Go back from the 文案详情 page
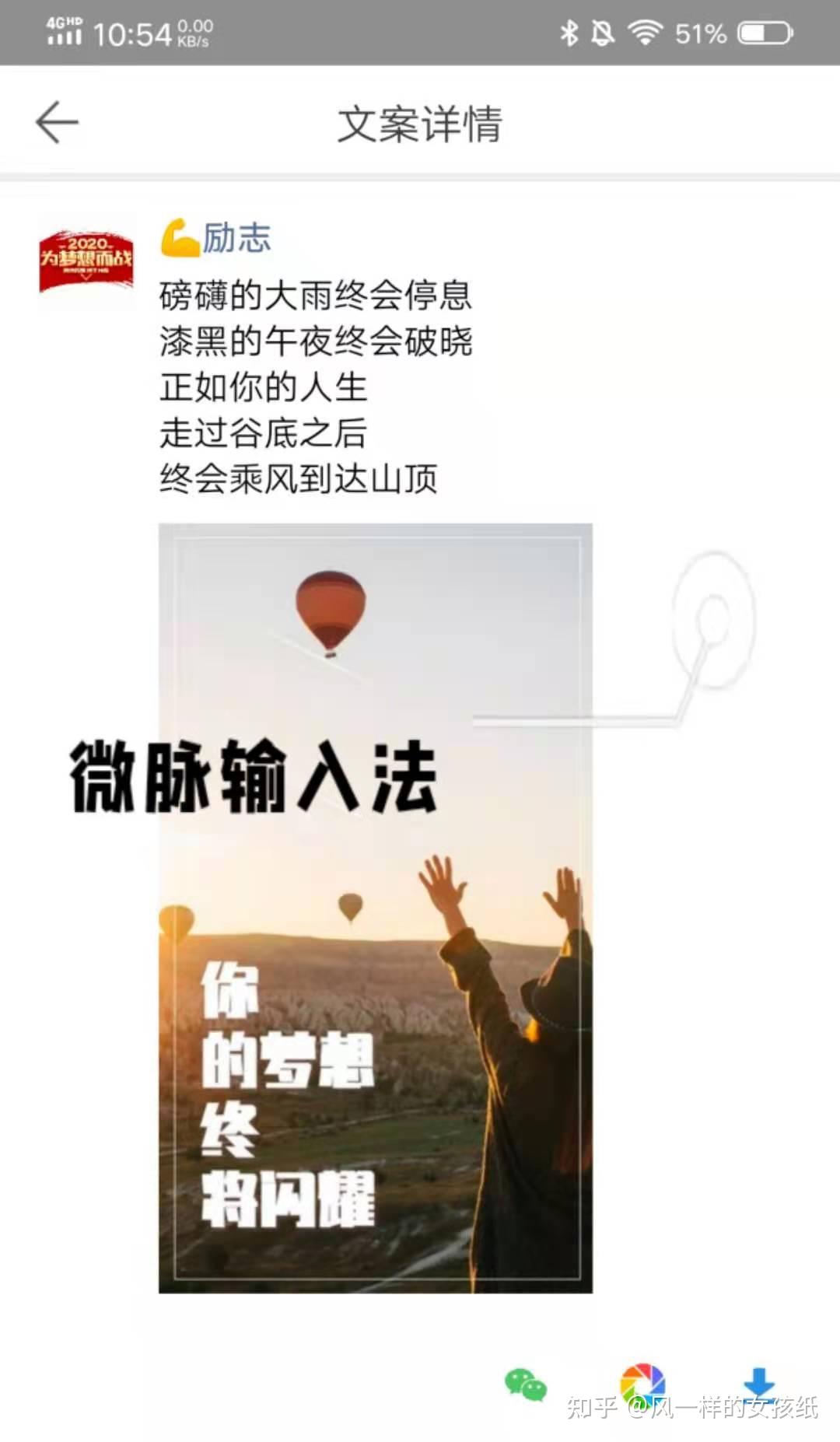This screenshot has height=1442, width=840. point(57,122)
